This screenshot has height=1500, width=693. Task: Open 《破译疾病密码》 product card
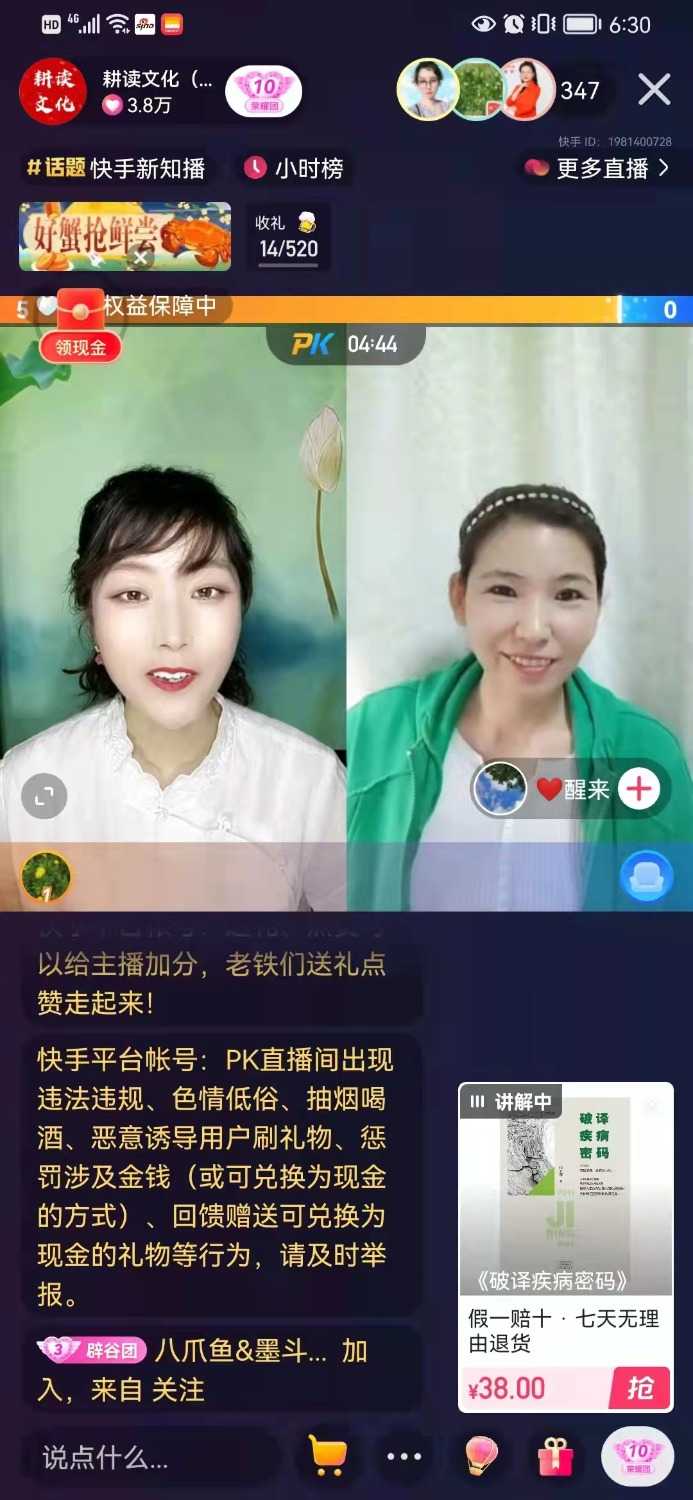point(565,1190)
